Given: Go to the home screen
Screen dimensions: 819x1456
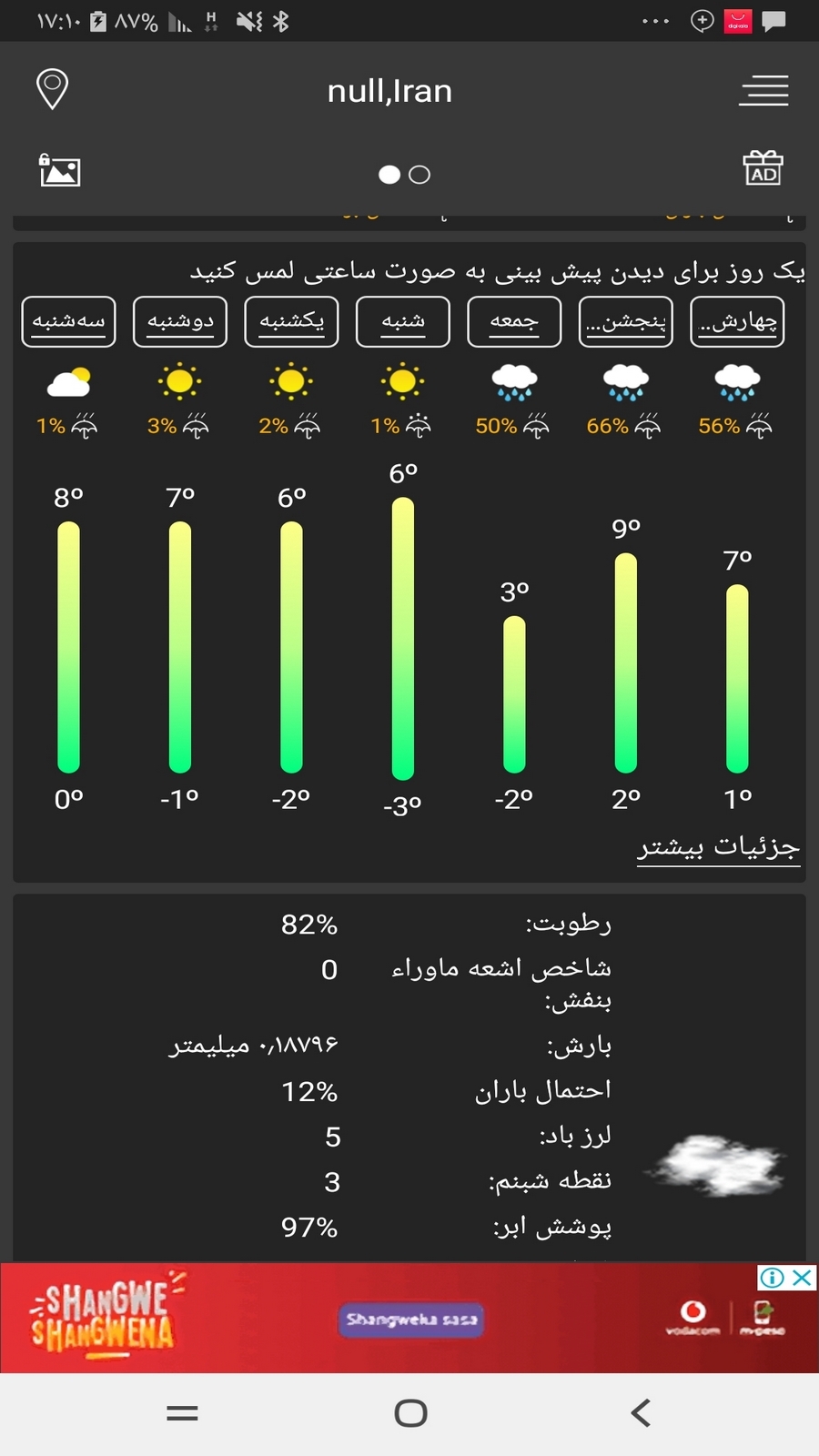Looking at the screenshot, I should tap(410, 1413).
